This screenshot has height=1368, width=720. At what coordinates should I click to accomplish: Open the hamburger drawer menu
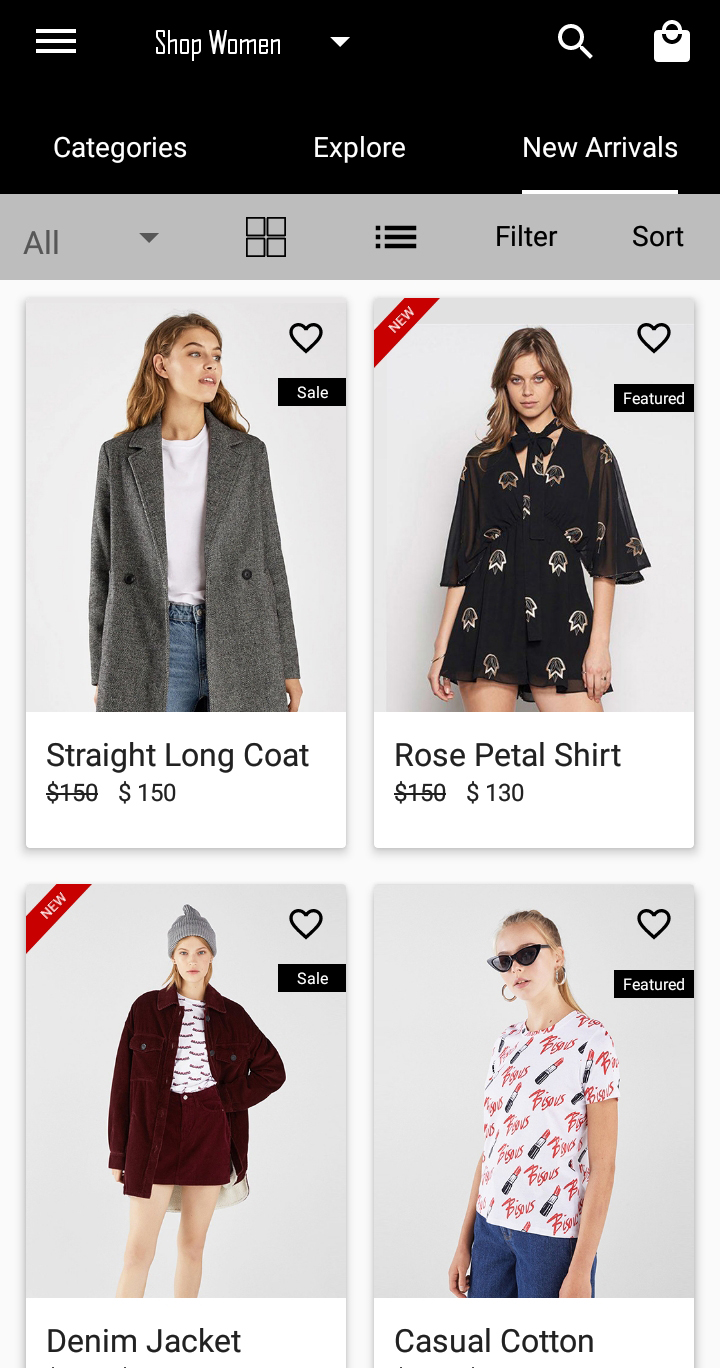coord(56,42)
